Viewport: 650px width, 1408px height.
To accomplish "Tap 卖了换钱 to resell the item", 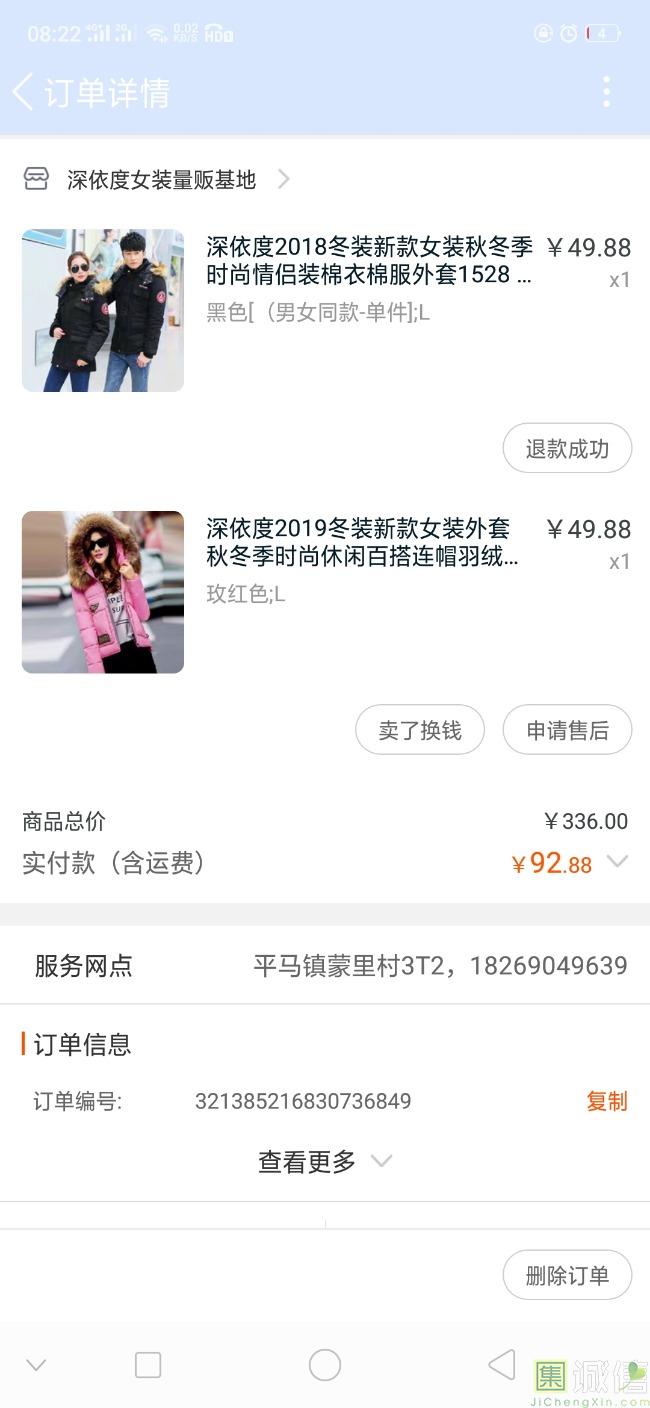I will (420, 731).
